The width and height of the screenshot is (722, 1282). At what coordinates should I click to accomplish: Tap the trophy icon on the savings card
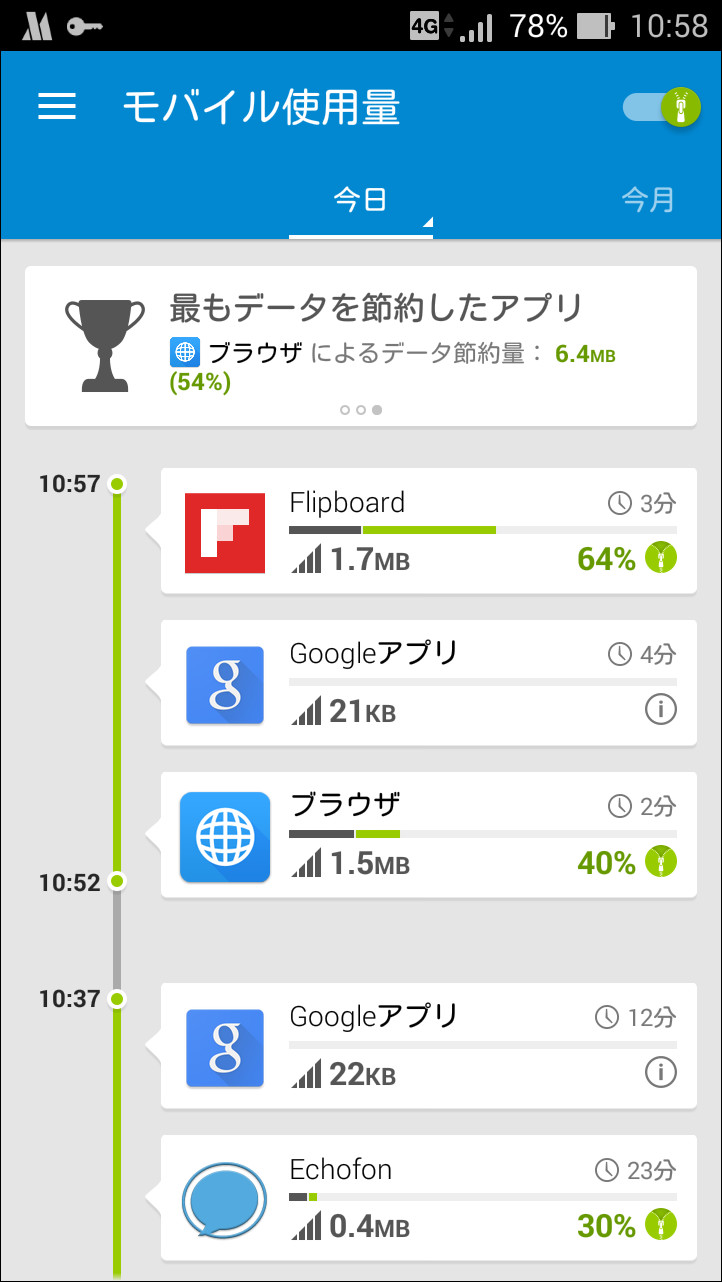point(104,346)
